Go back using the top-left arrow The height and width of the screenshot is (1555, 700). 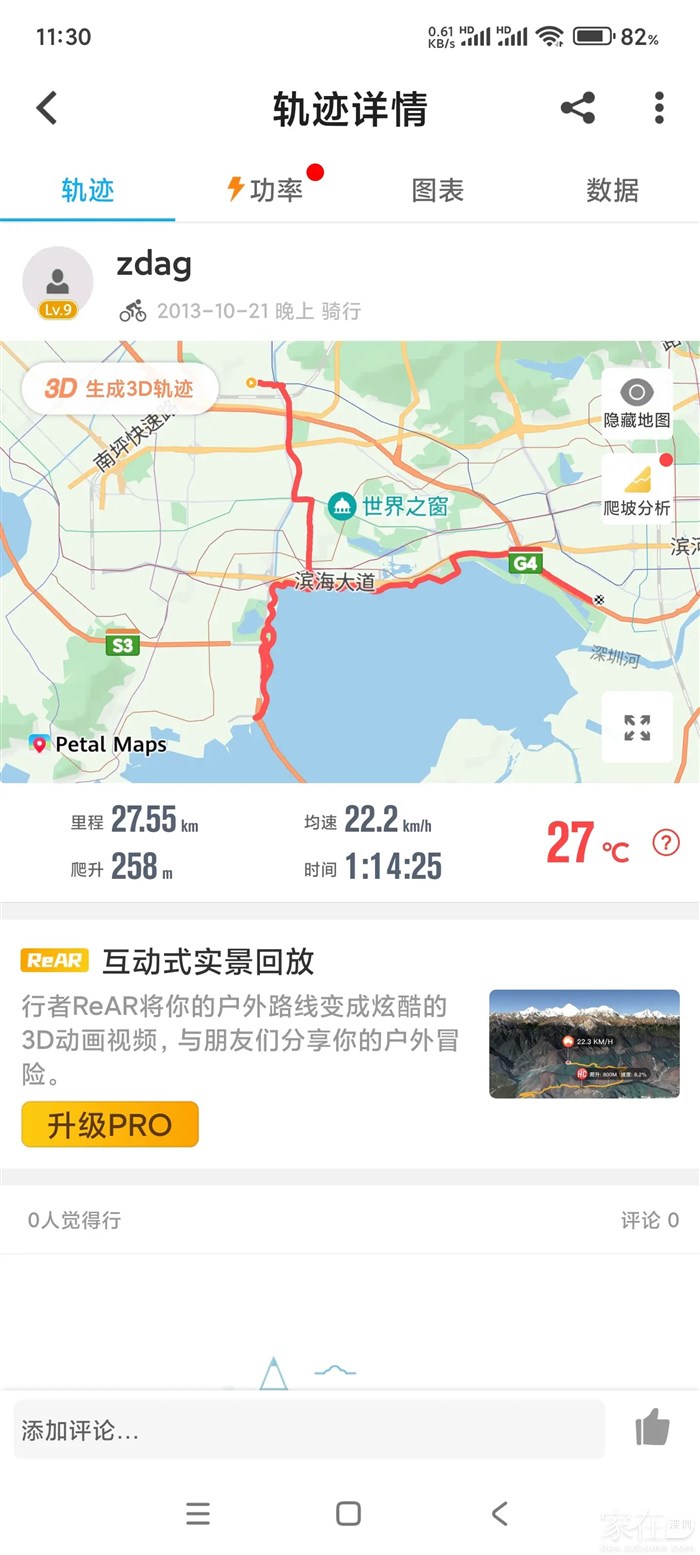tap(47, 108)
